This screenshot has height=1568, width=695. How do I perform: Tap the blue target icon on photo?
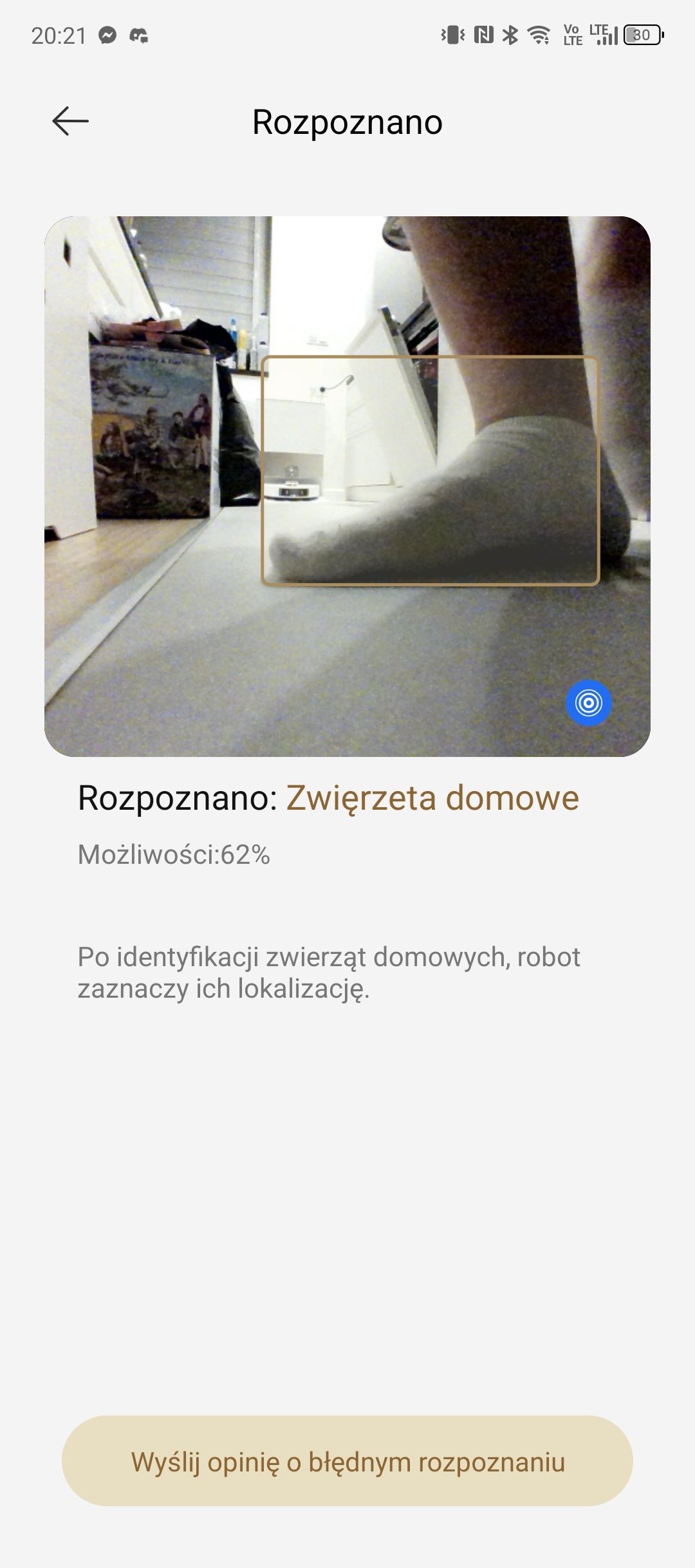point(588,703)
